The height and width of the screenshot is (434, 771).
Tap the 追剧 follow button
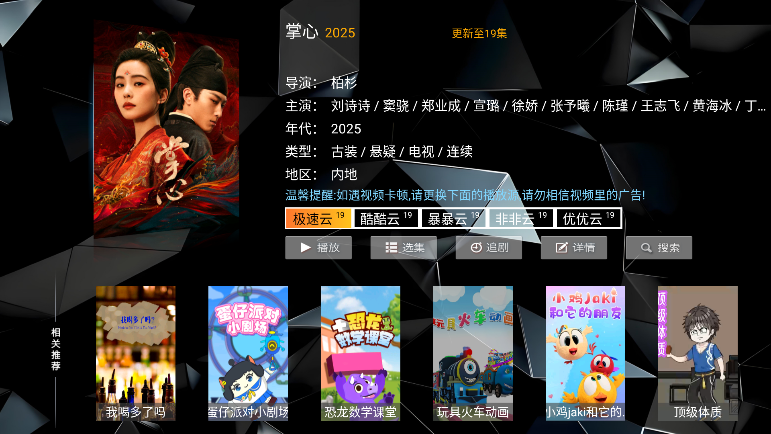tap(489, 247)
